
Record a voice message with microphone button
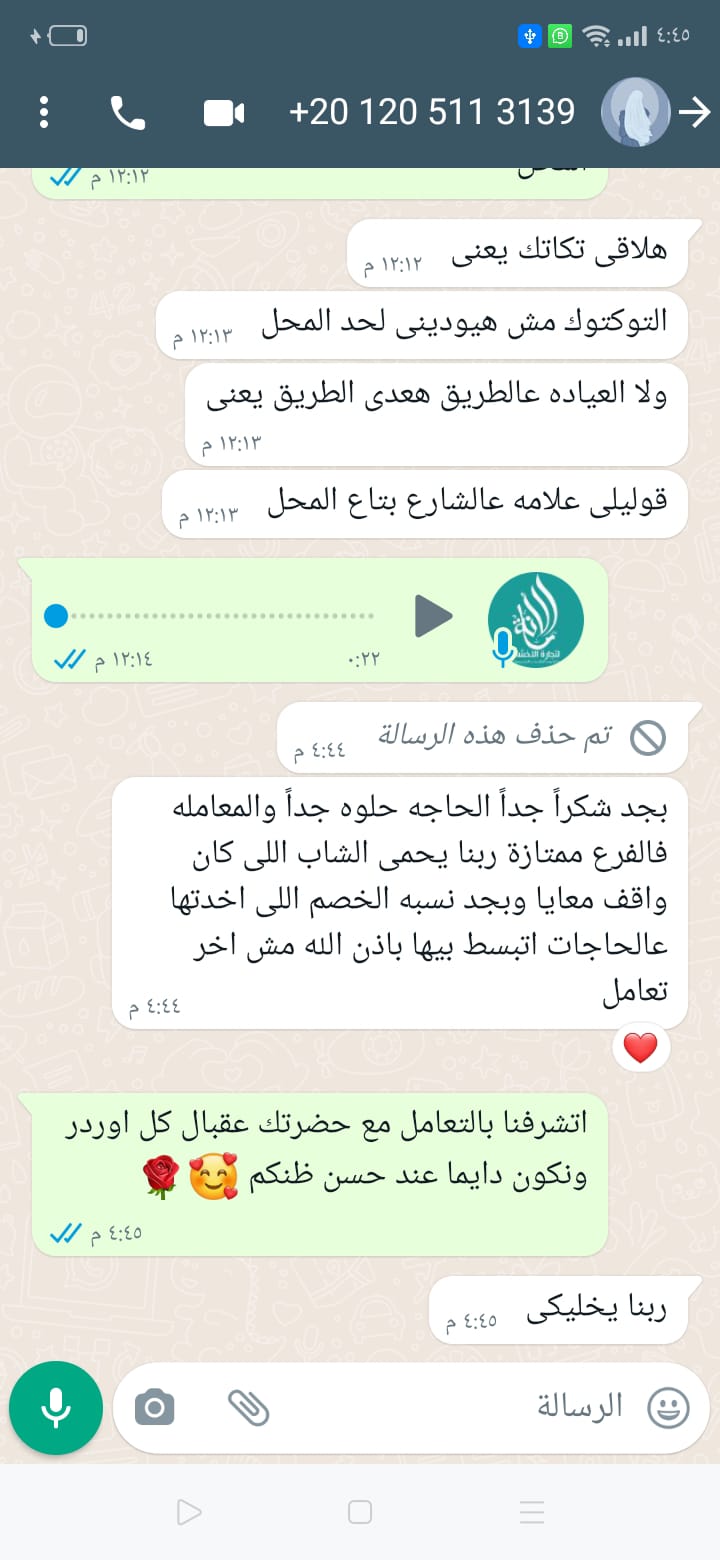pos(56,1408)
